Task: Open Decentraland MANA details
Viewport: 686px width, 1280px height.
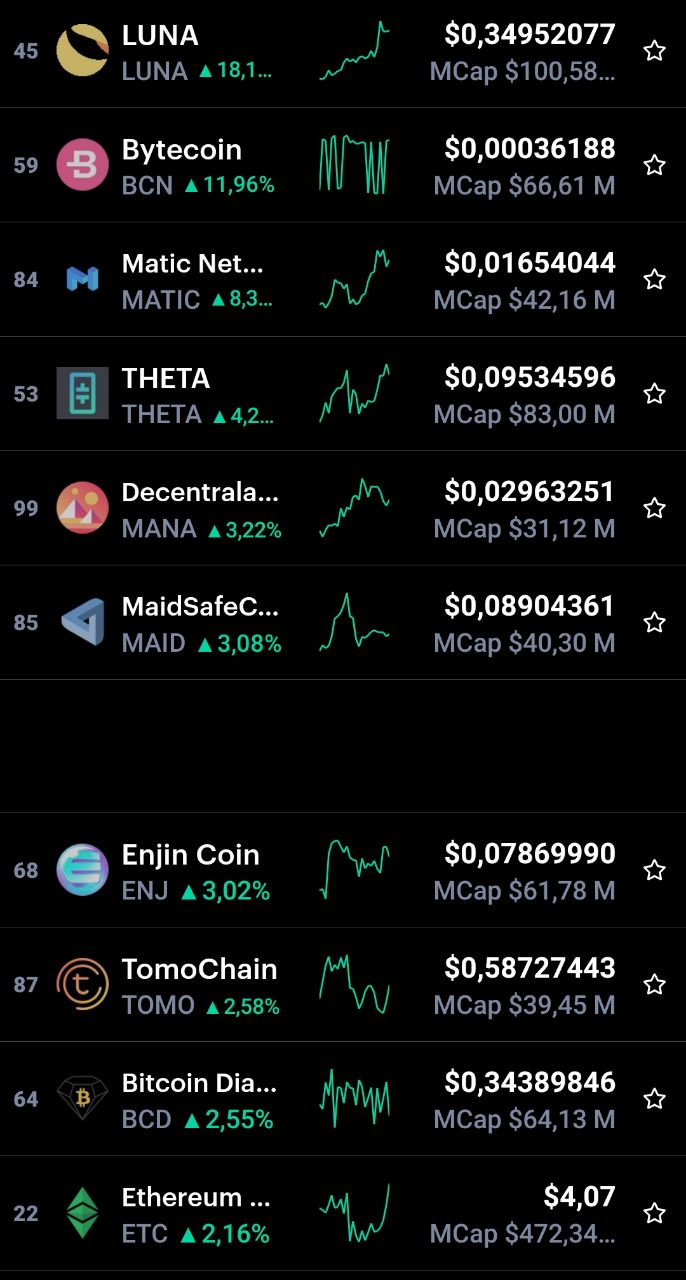Action: coord(343,508)
